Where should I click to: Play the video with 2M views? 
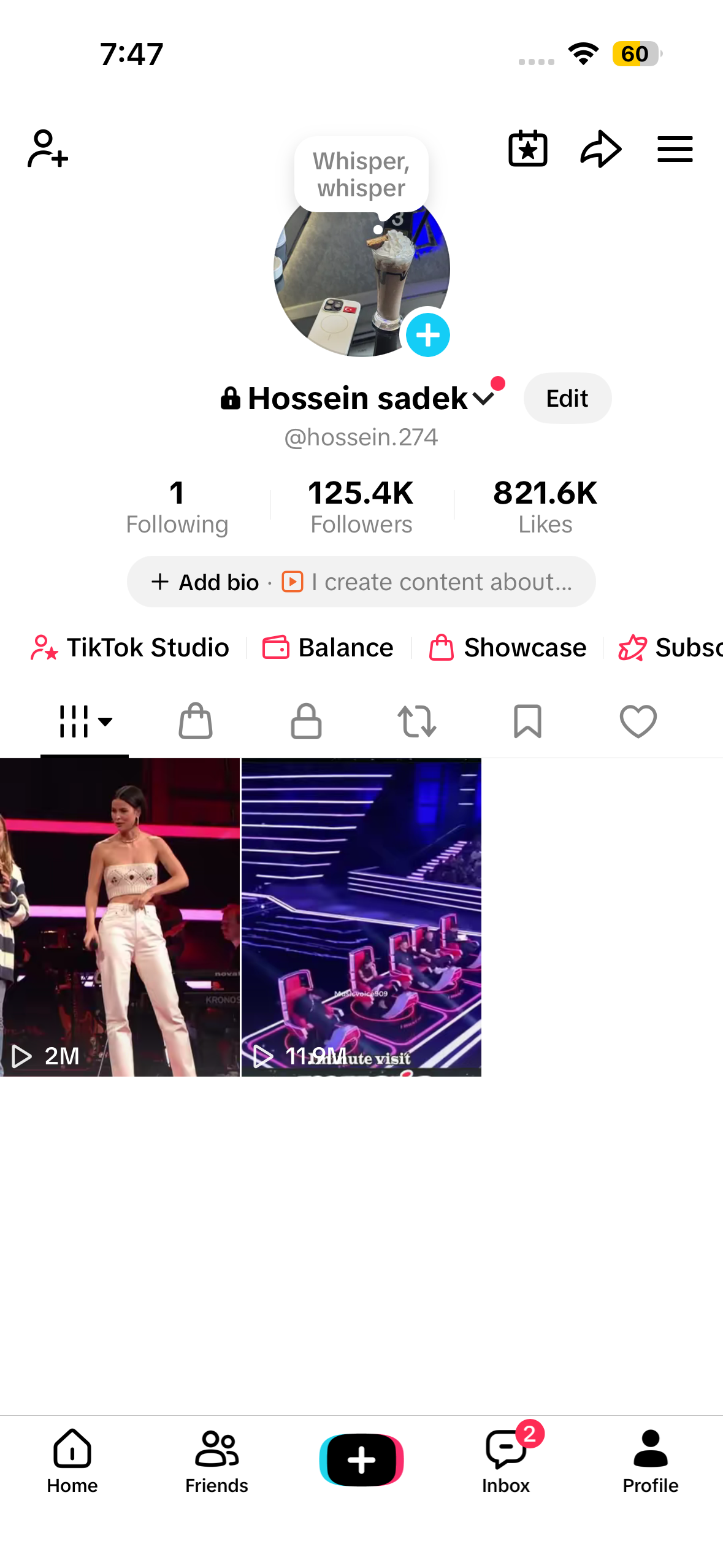pos(120,917)
